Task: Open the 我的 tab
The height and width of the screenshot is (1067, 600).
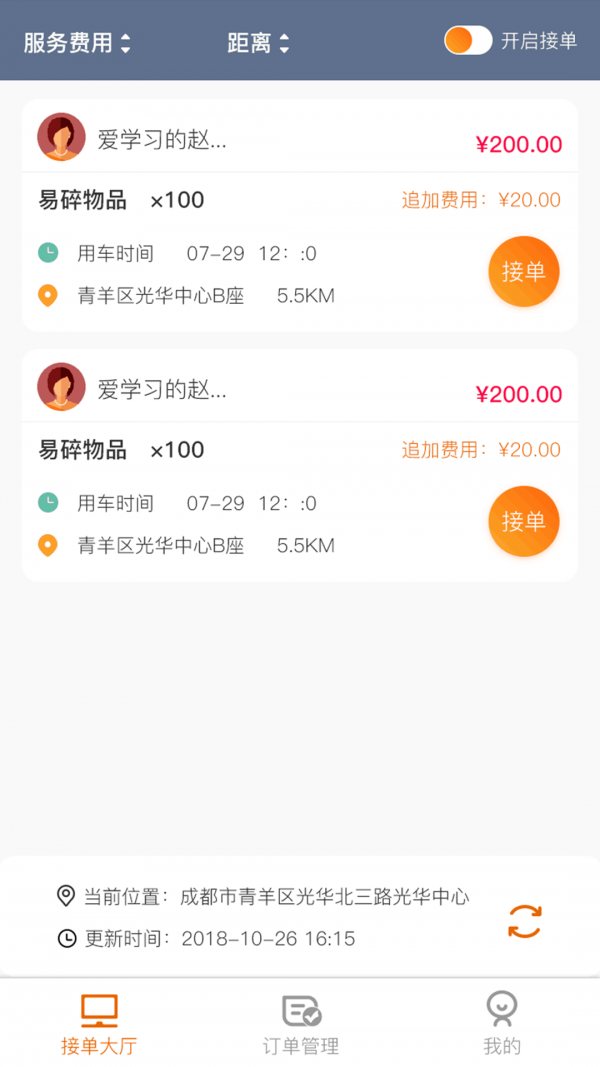Action: click(x=502, y=1024)
